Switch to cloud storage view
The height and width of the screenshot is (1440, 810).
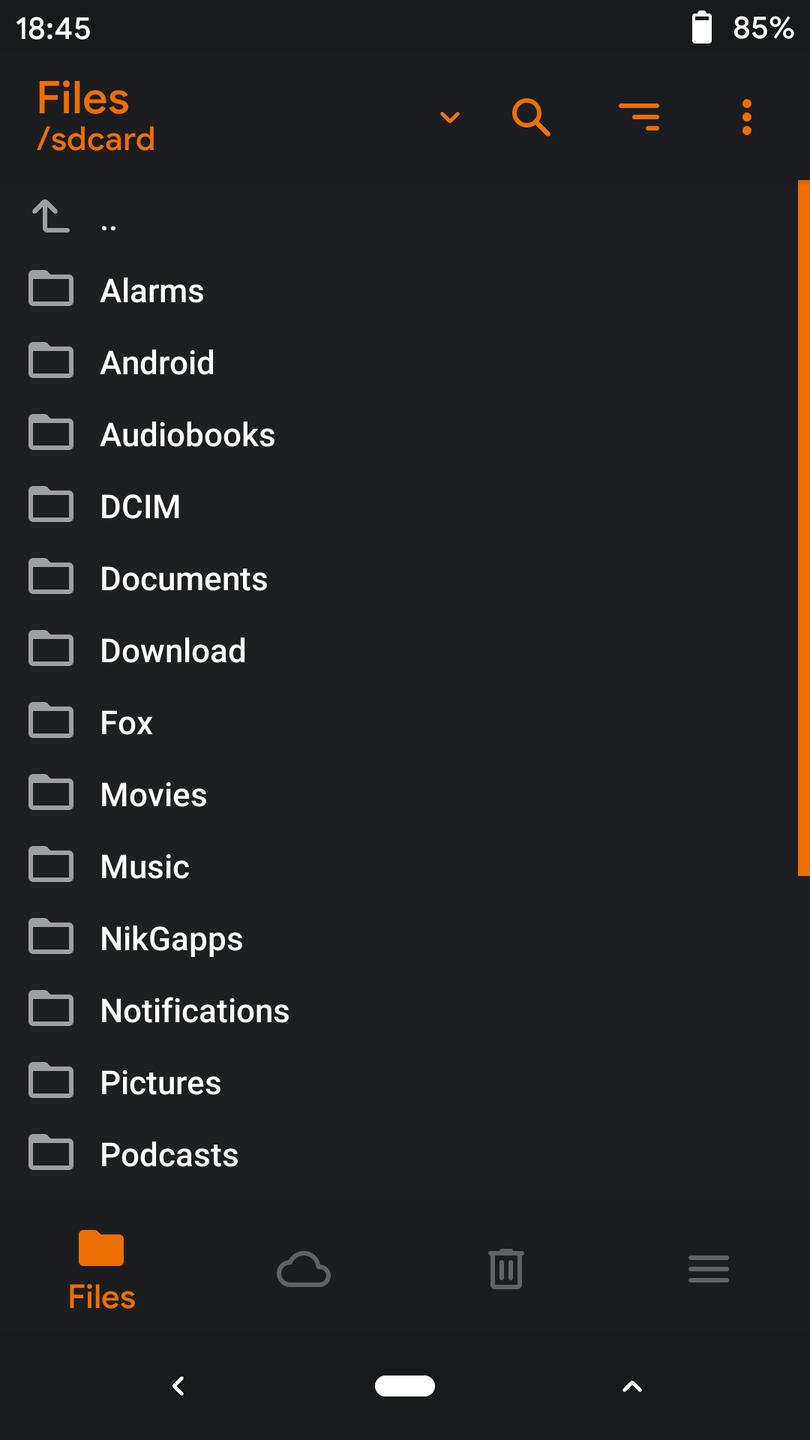point(303,1268)
